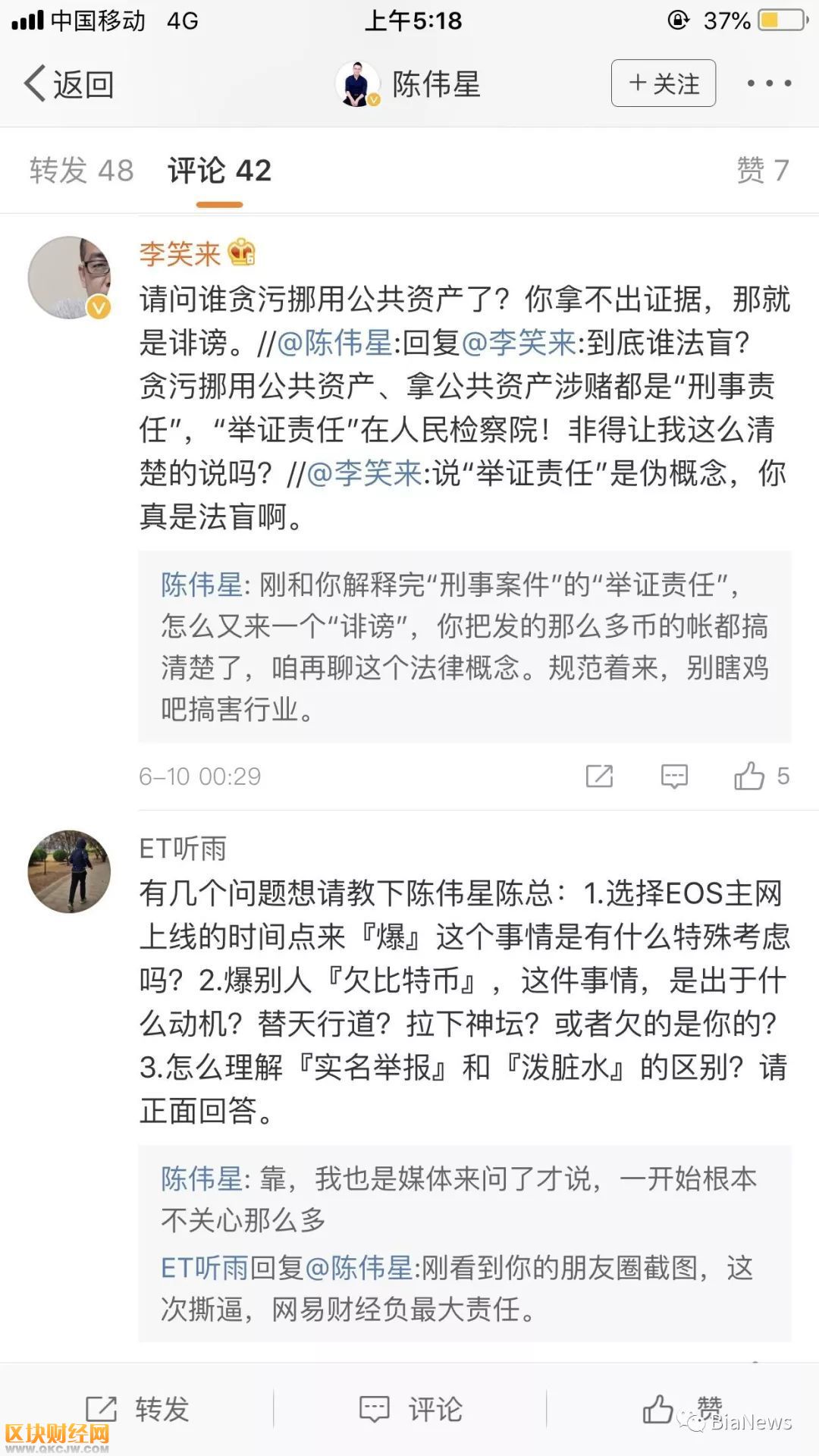Open 陈伟星 link in reply under ET听雨

click(x=201, y=1178)
